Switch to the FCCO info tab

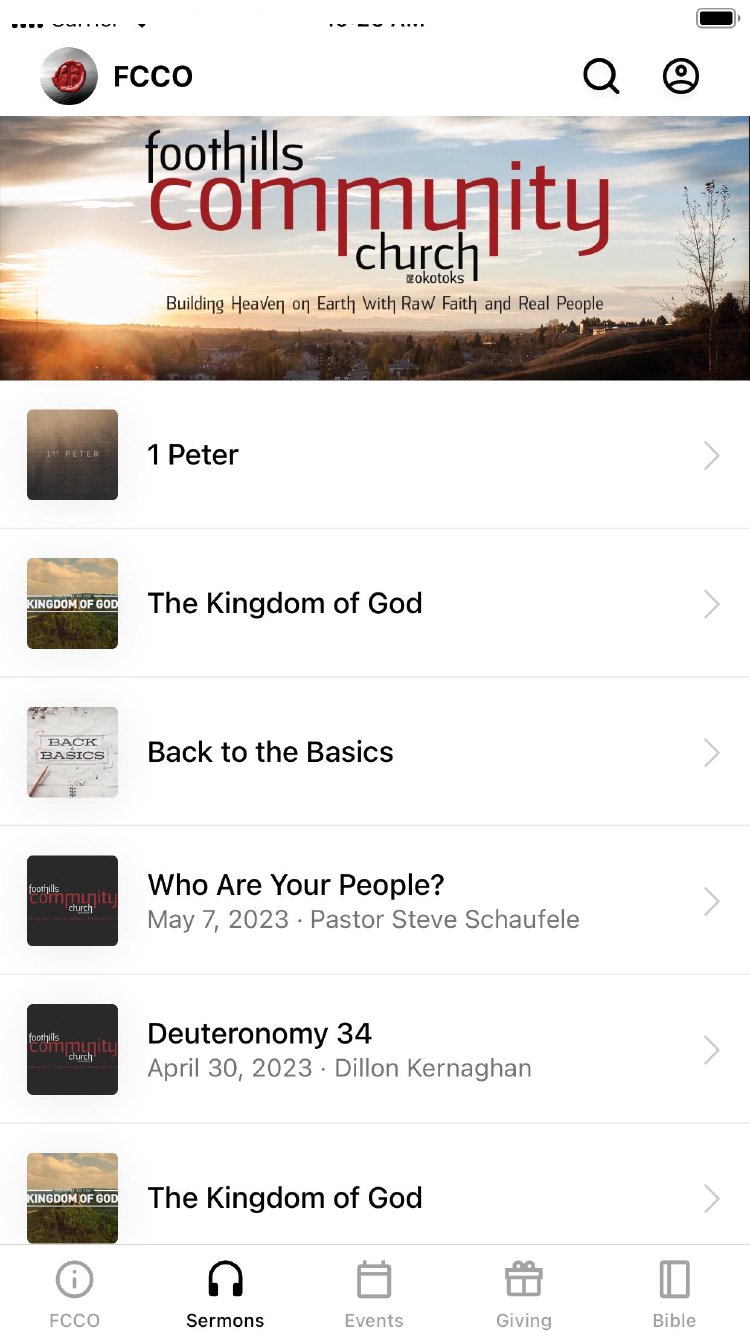(75, 1294)
